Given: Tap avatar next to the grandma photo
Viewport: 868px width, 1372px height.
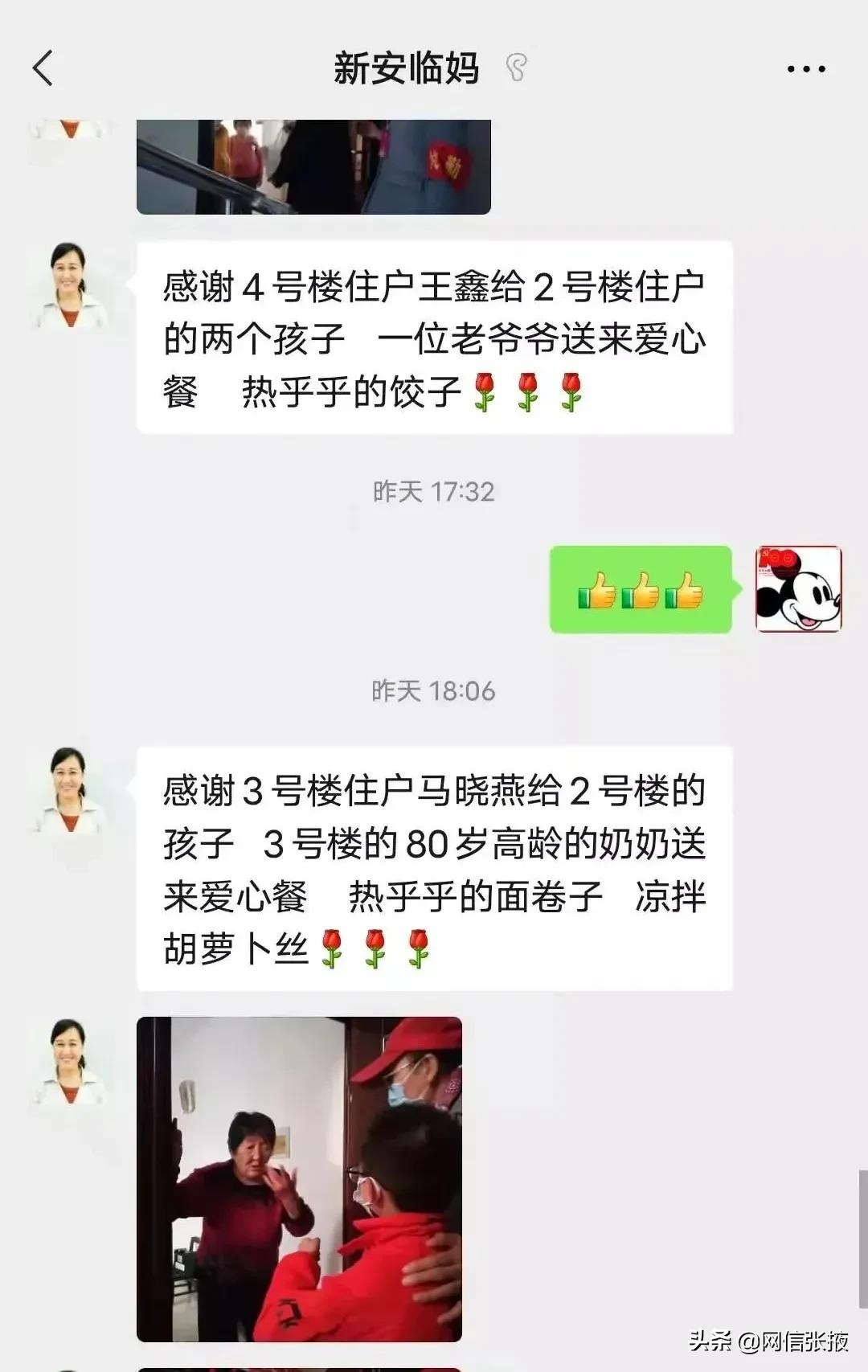Looking at the screenshot, I should tap(71, 1053).
